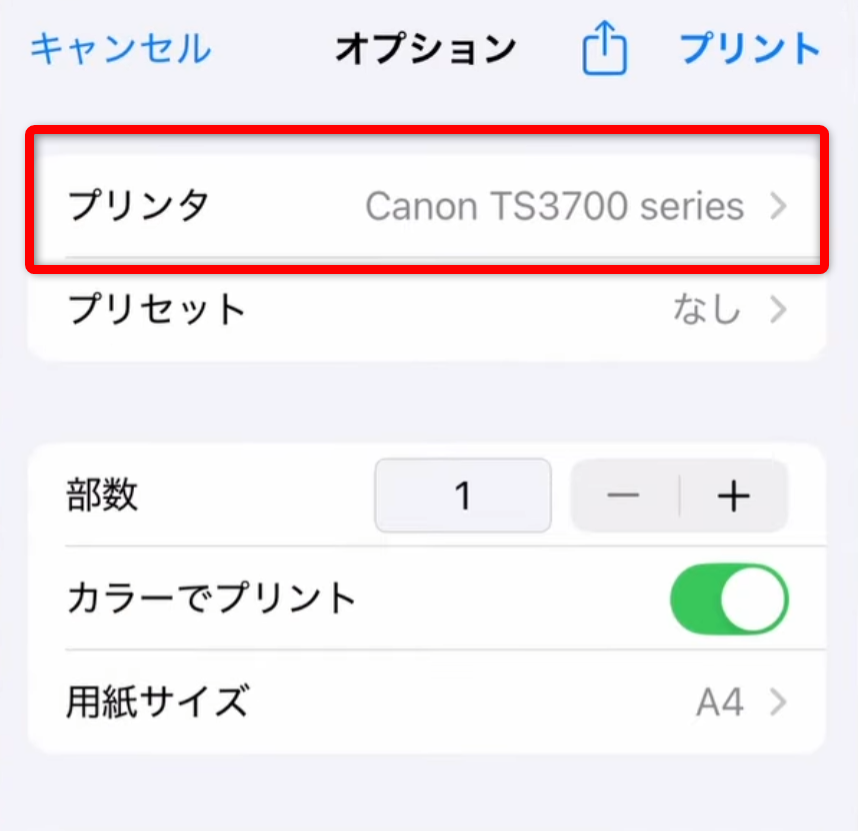Open the プリセット row
858x831 pixels.
427,310
